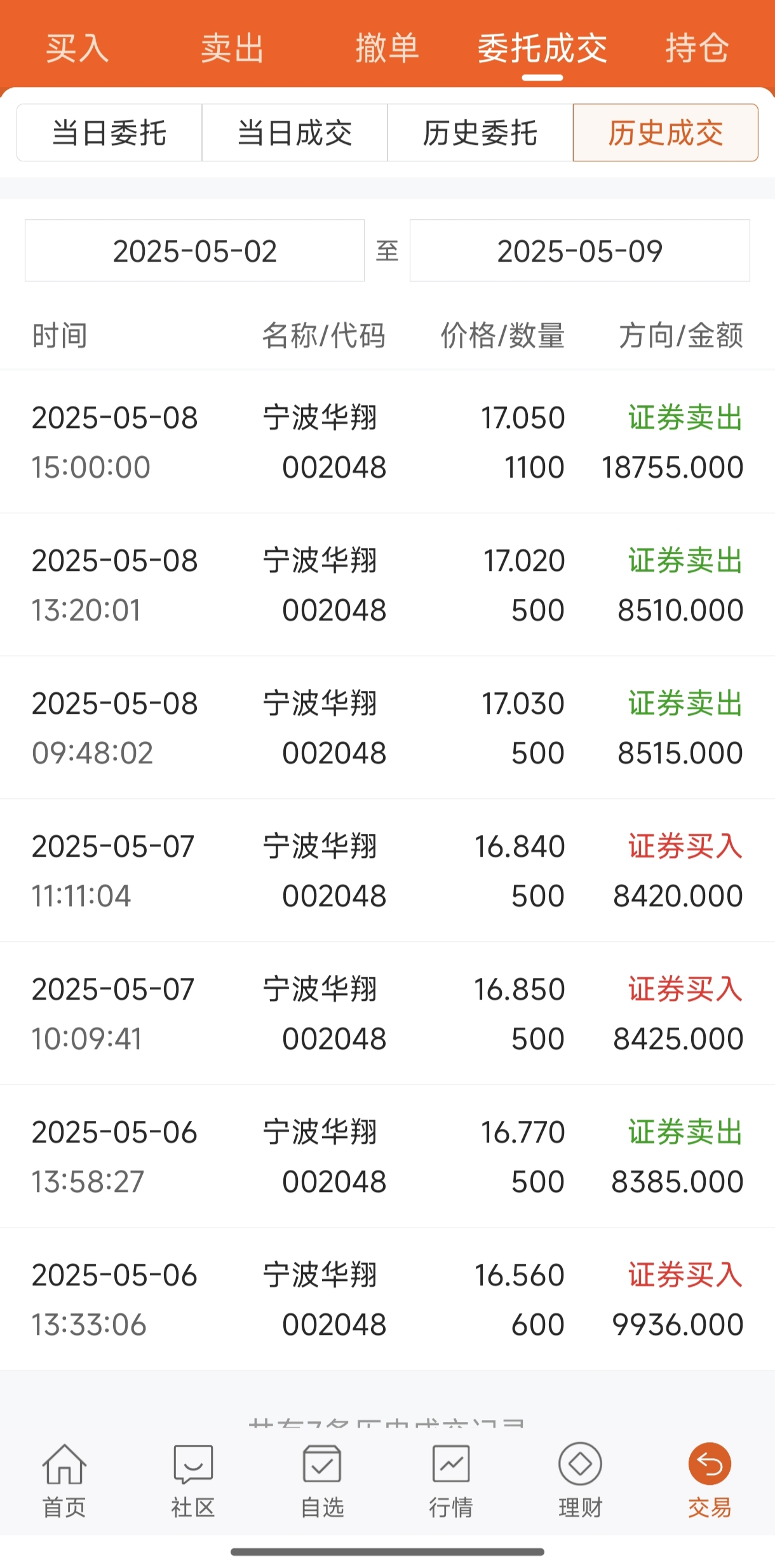Screen dimensions: 775x1568
Task: Change end date 2025-05-09
Action: (x=579, y=251)
